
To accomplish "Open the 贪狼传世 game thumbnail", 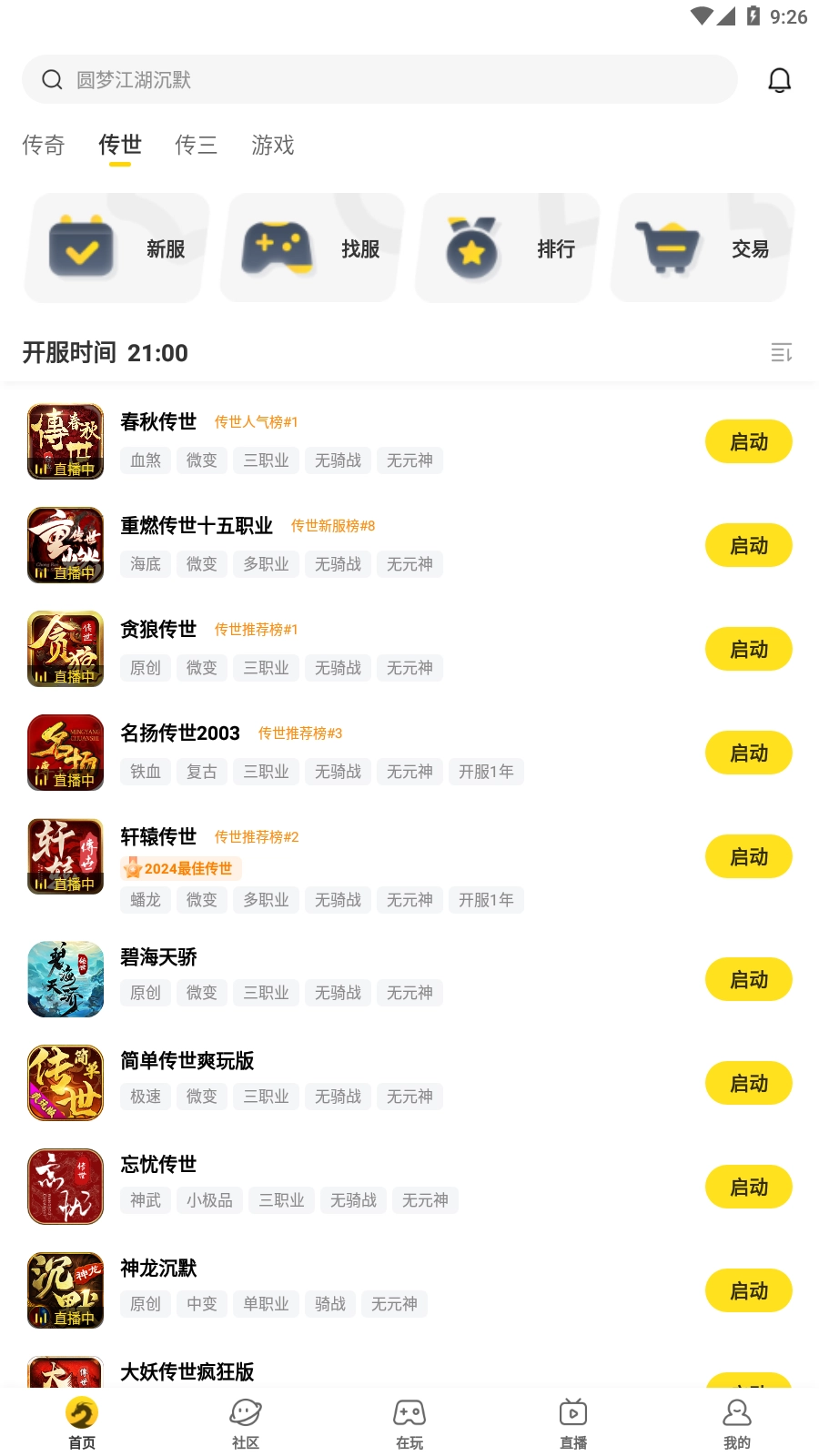I will [x=65, y=649].
